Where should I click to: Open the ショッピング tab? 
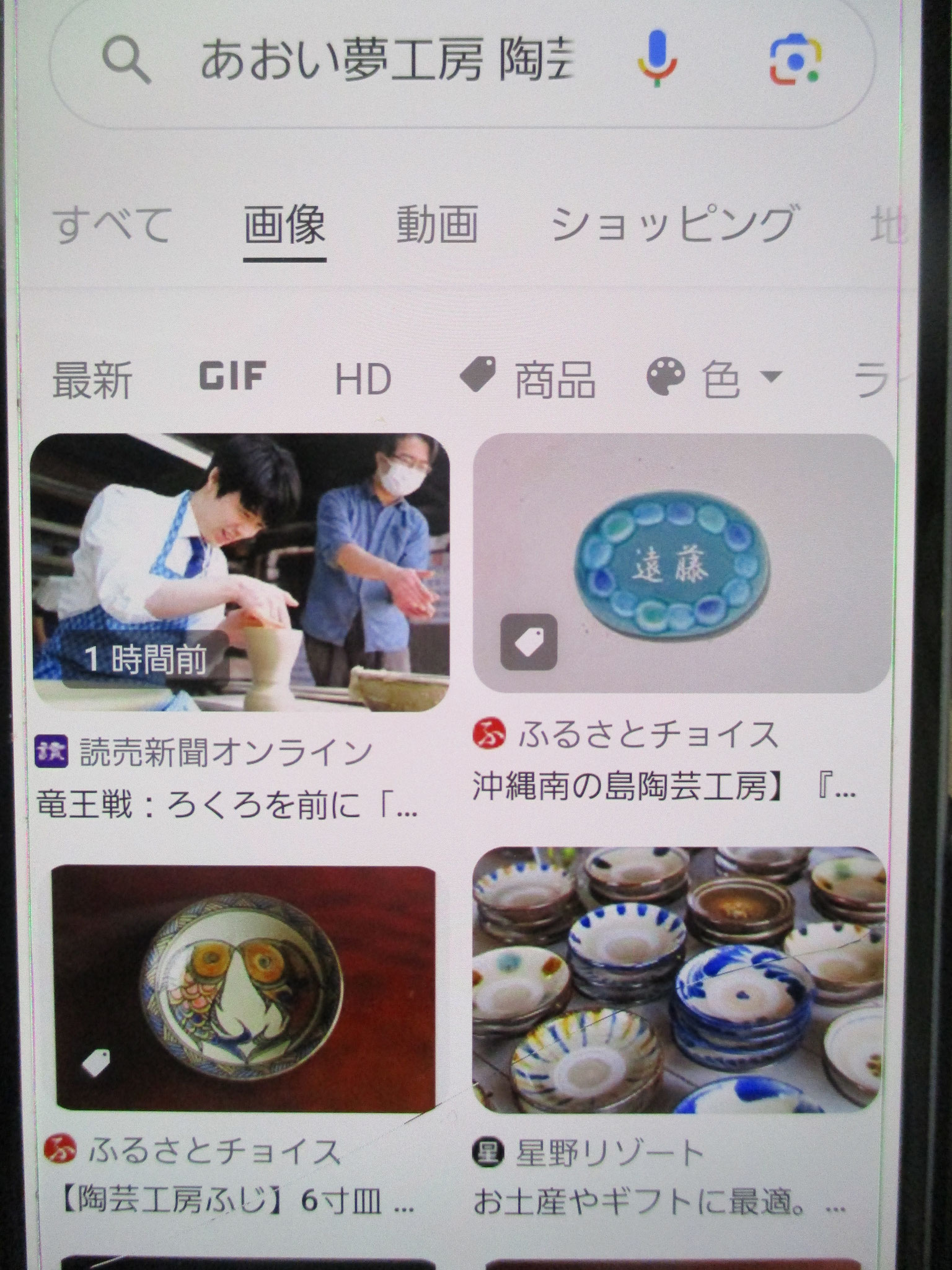(x=672, y=224)
